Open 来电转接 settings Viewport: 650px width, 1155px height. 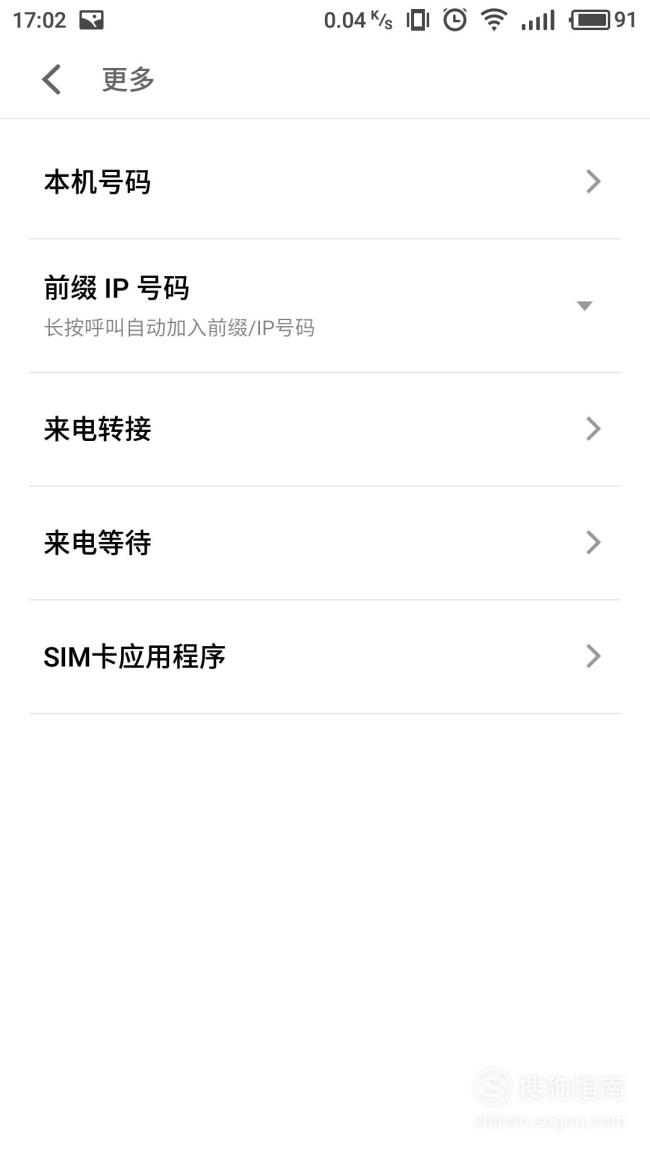[x=325, y=429]
